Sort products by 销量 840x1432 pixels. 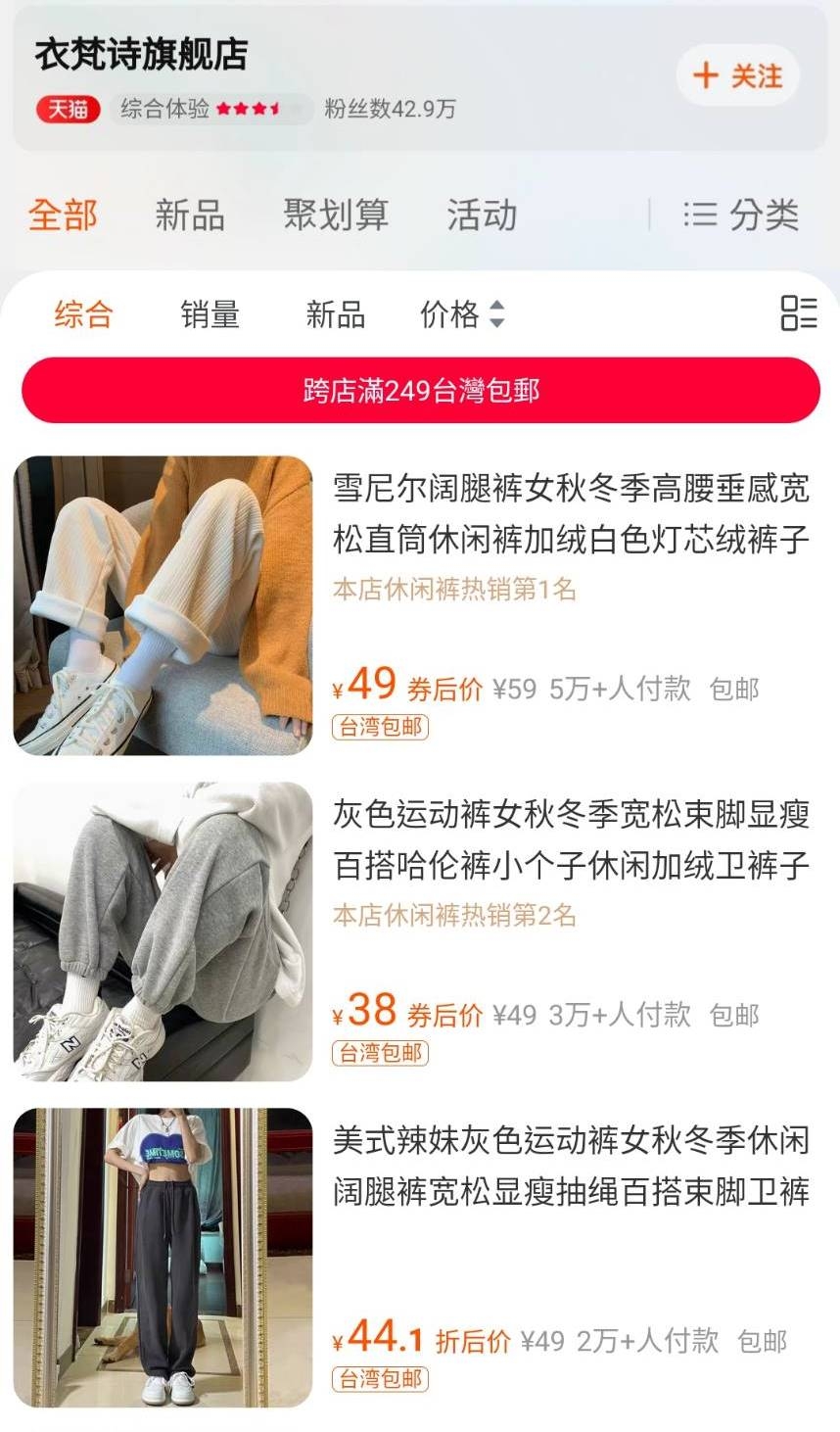click(x=210, y=314)
